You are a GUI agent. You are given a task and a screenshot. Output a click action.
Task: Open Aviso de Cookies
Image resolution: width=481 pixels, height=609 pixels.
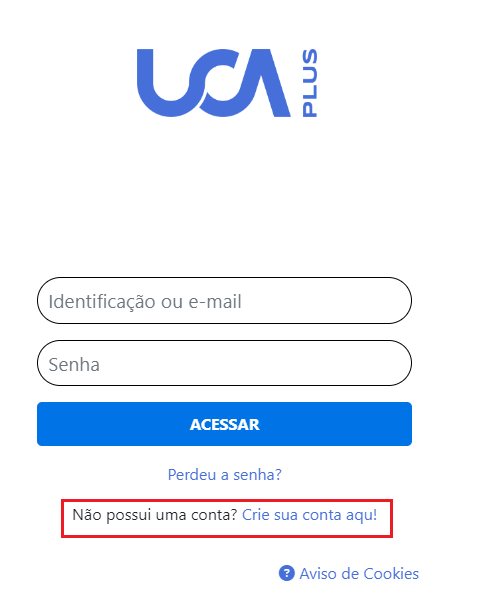349,574
